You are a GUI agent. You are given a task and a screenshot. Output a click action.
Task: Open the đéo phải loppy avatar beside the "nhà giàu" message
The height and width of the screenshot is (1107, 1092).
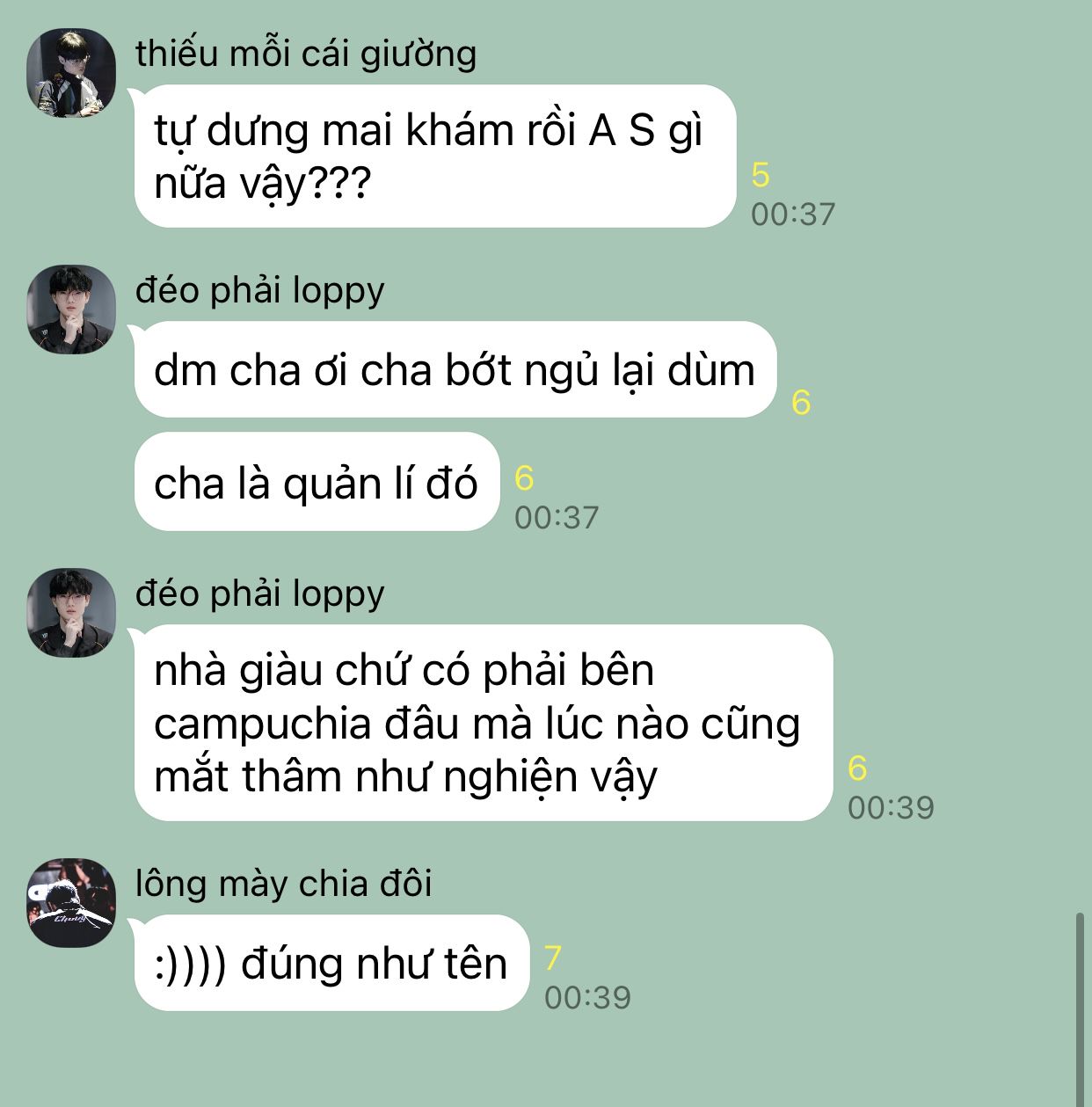[71, 613]
